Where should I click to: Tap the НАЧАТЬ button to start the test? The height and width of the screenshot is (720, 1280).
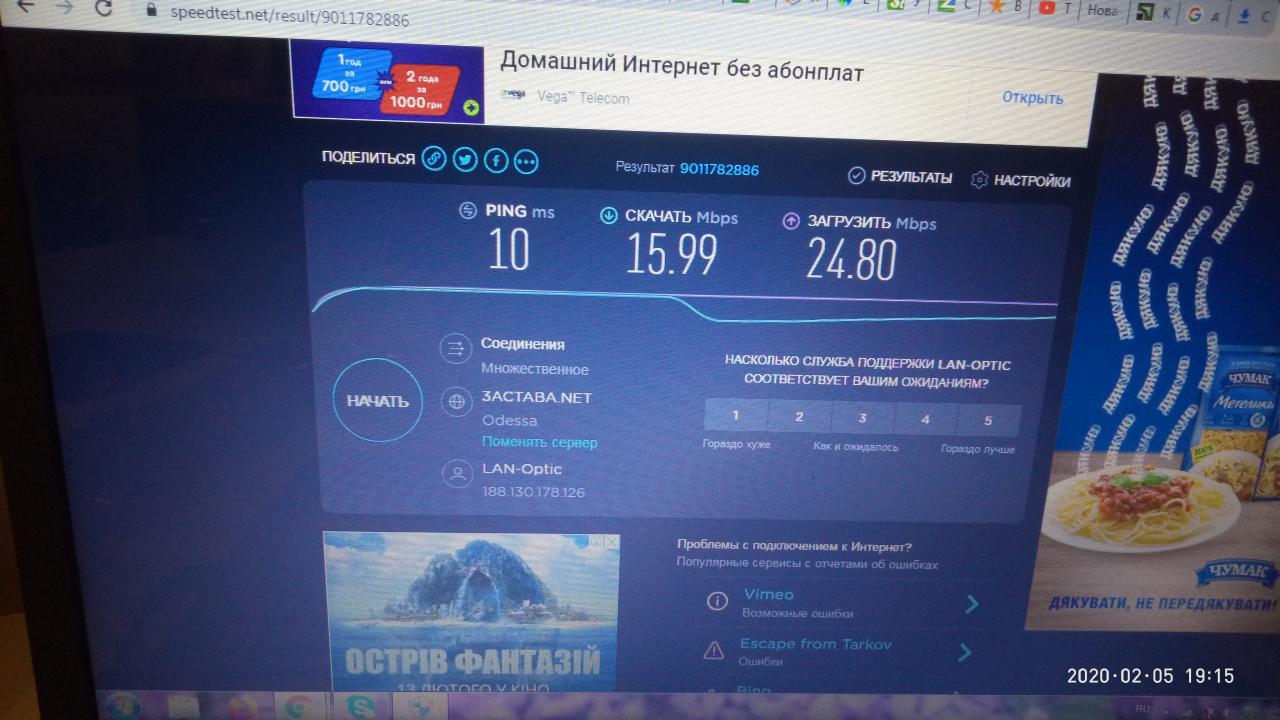[x=377, y=400]
